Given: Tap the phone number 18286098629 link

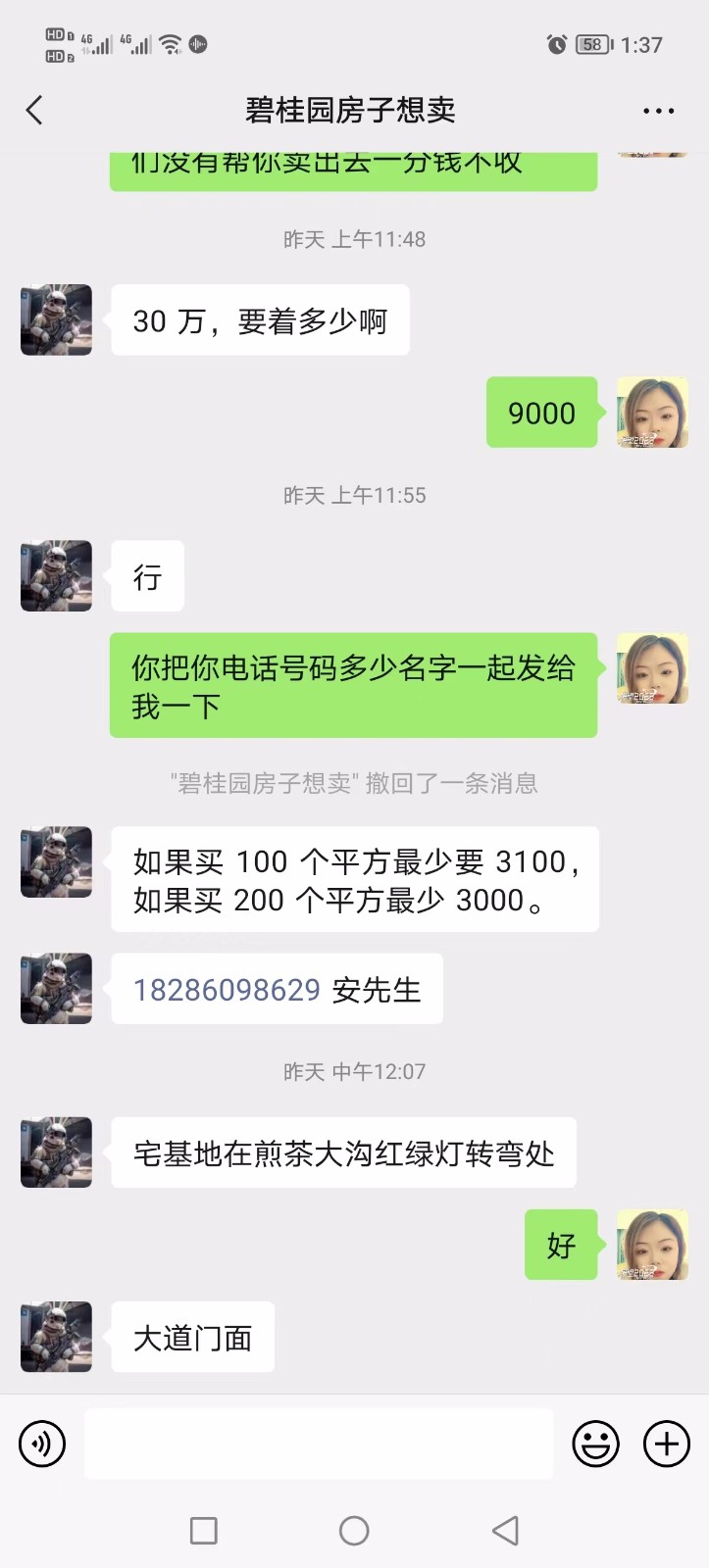Looking at the screenshot, I should tap(228, 990).
